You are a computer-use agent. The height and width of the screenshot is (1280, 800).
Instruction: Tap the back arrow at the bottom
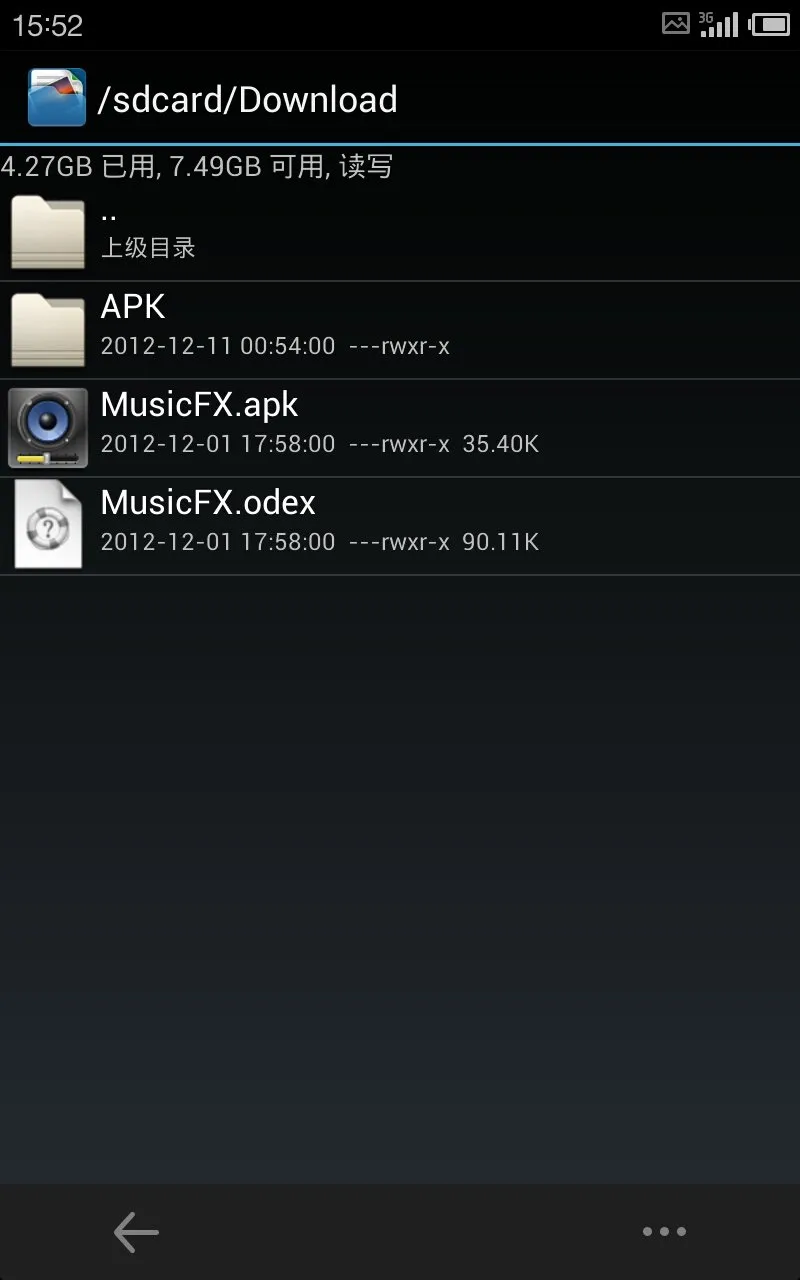(136, 1232)
